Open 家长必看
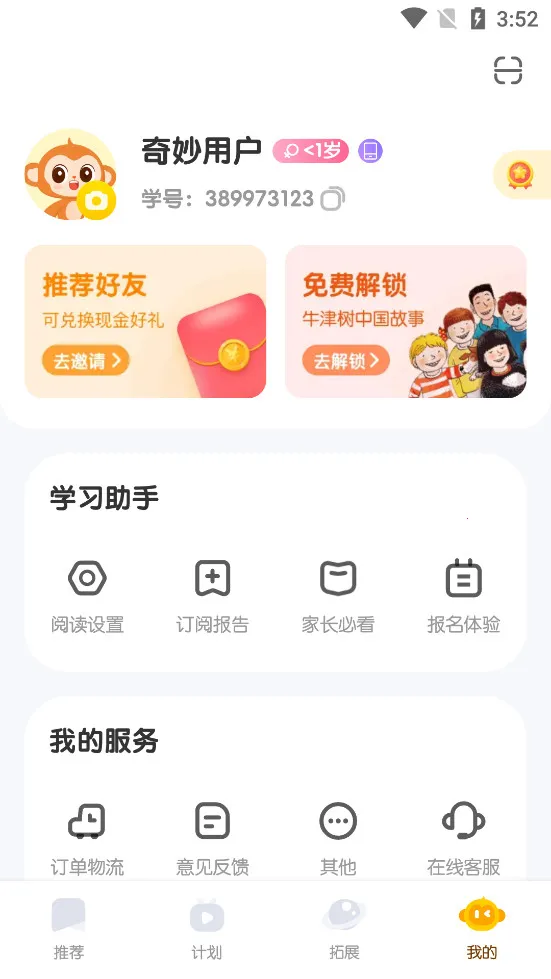551x979 pixels. coord(338,596)
